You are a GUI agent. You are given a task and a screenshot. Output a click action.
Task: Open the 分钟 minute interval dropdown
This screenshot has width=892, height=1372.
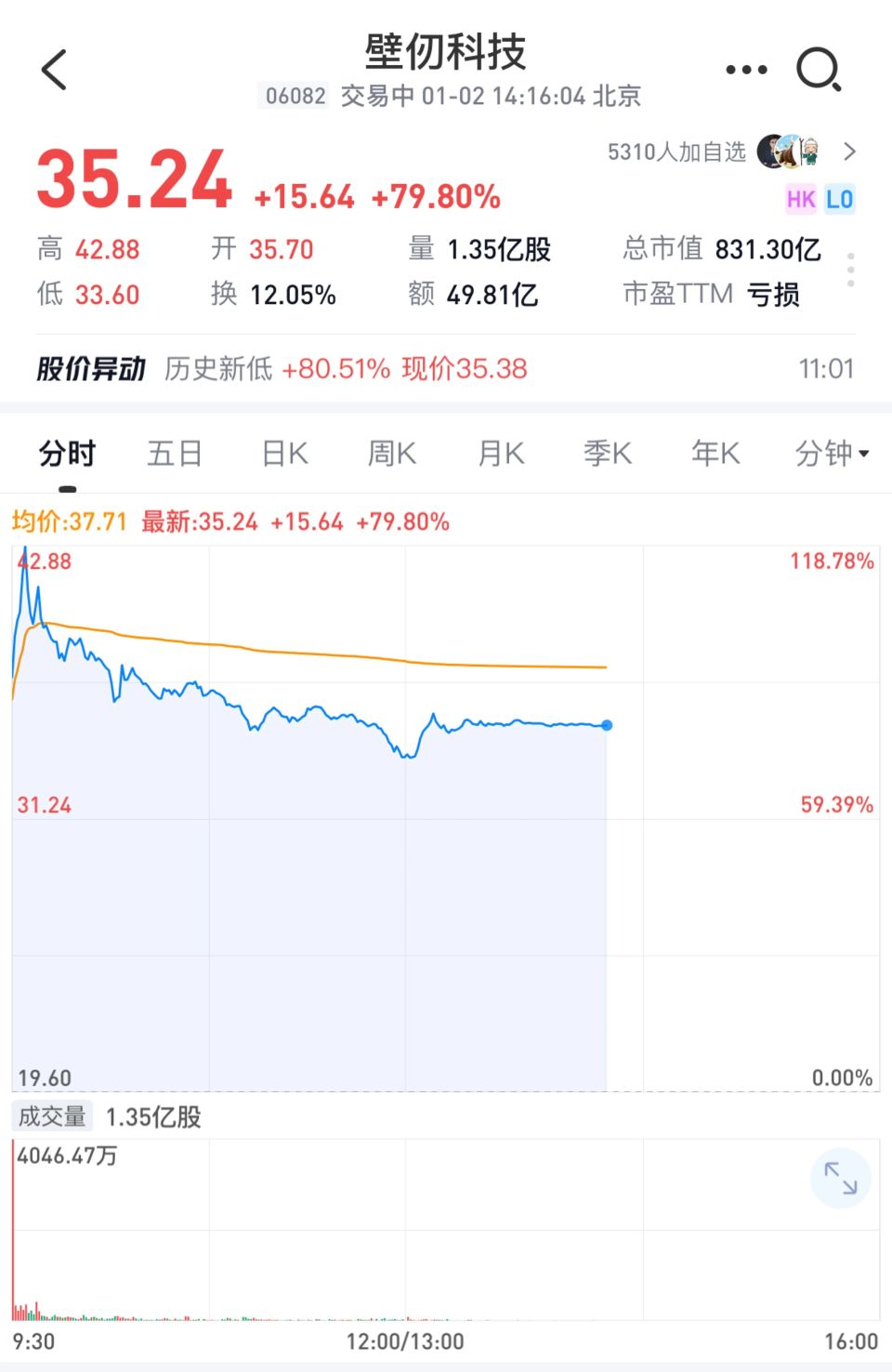[830, 453]
